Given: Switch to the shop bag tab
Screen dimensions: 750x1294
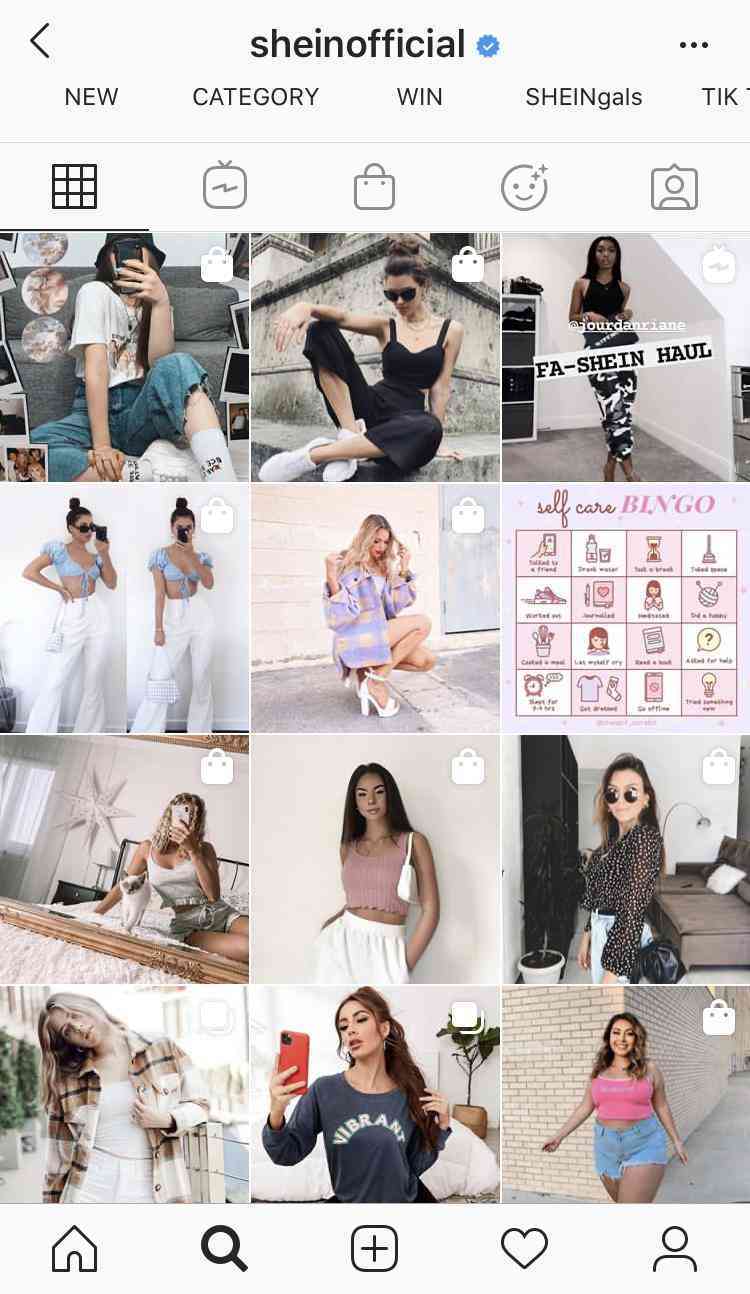Looking at the screenshot, I should (374, 186).
